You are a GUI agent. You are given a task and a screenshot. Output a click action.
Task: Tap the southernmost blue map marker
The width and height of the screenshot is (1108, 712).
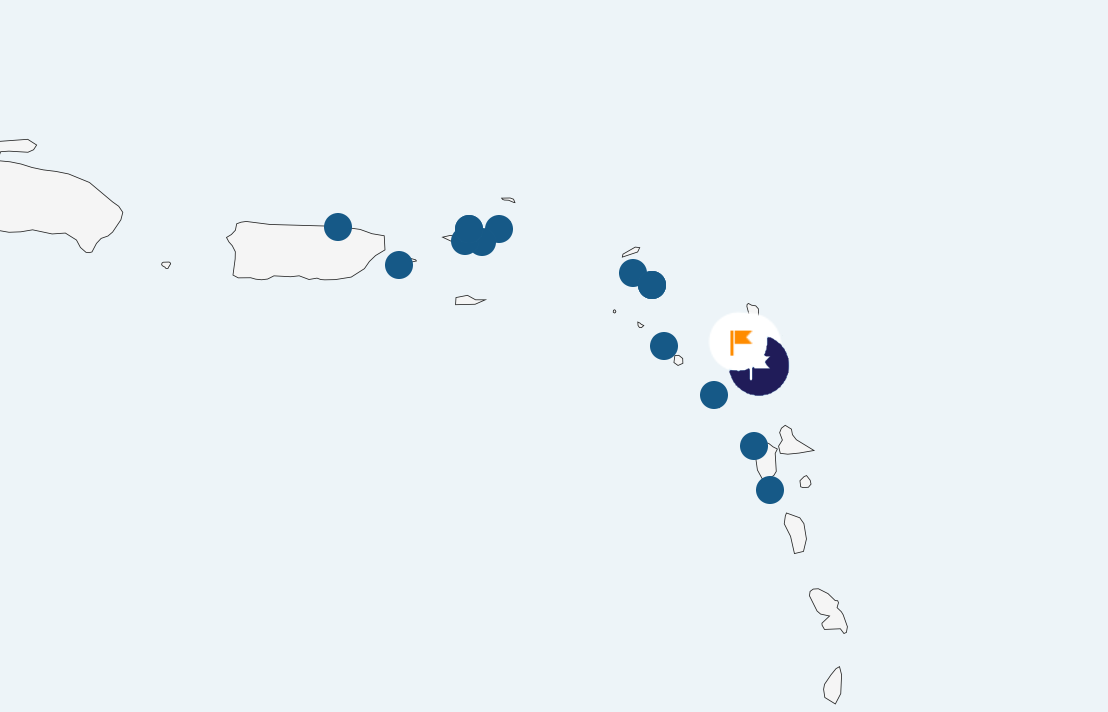pos(770,490)
